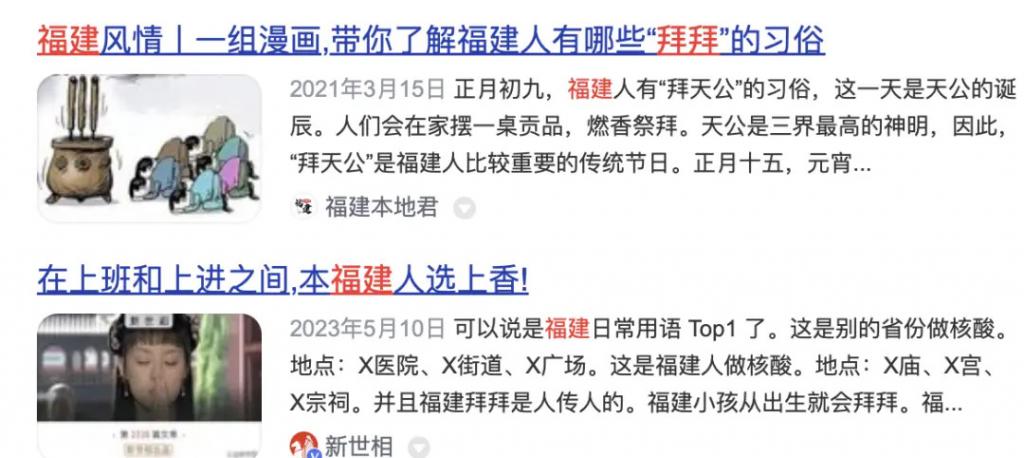Image resolution: width=1024 pixels, height=458 pixels.
Task: Expand the dropdown icon beside 新世相
Action: point(420,446)
